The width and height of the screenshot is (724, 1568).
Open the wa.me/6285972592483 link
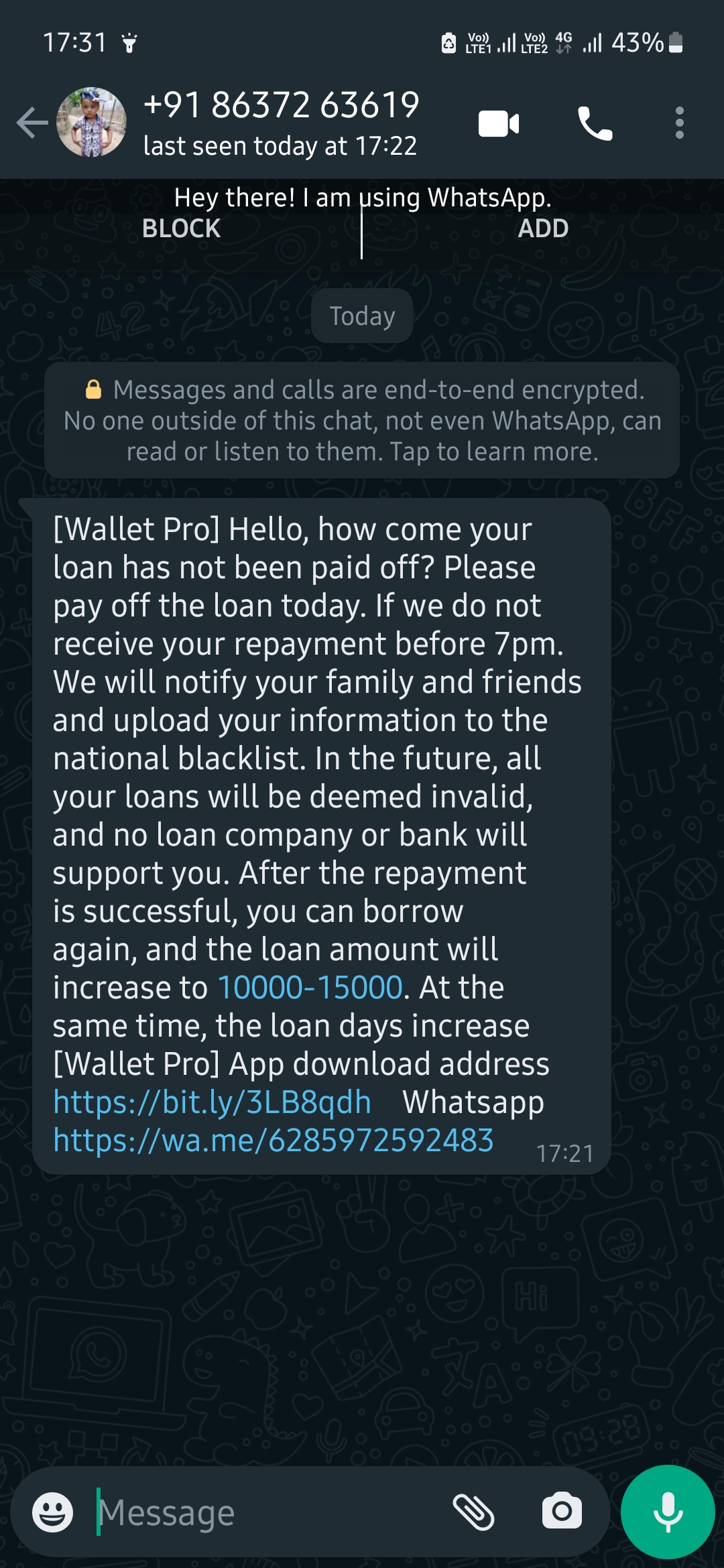(x=274, y=1140)
